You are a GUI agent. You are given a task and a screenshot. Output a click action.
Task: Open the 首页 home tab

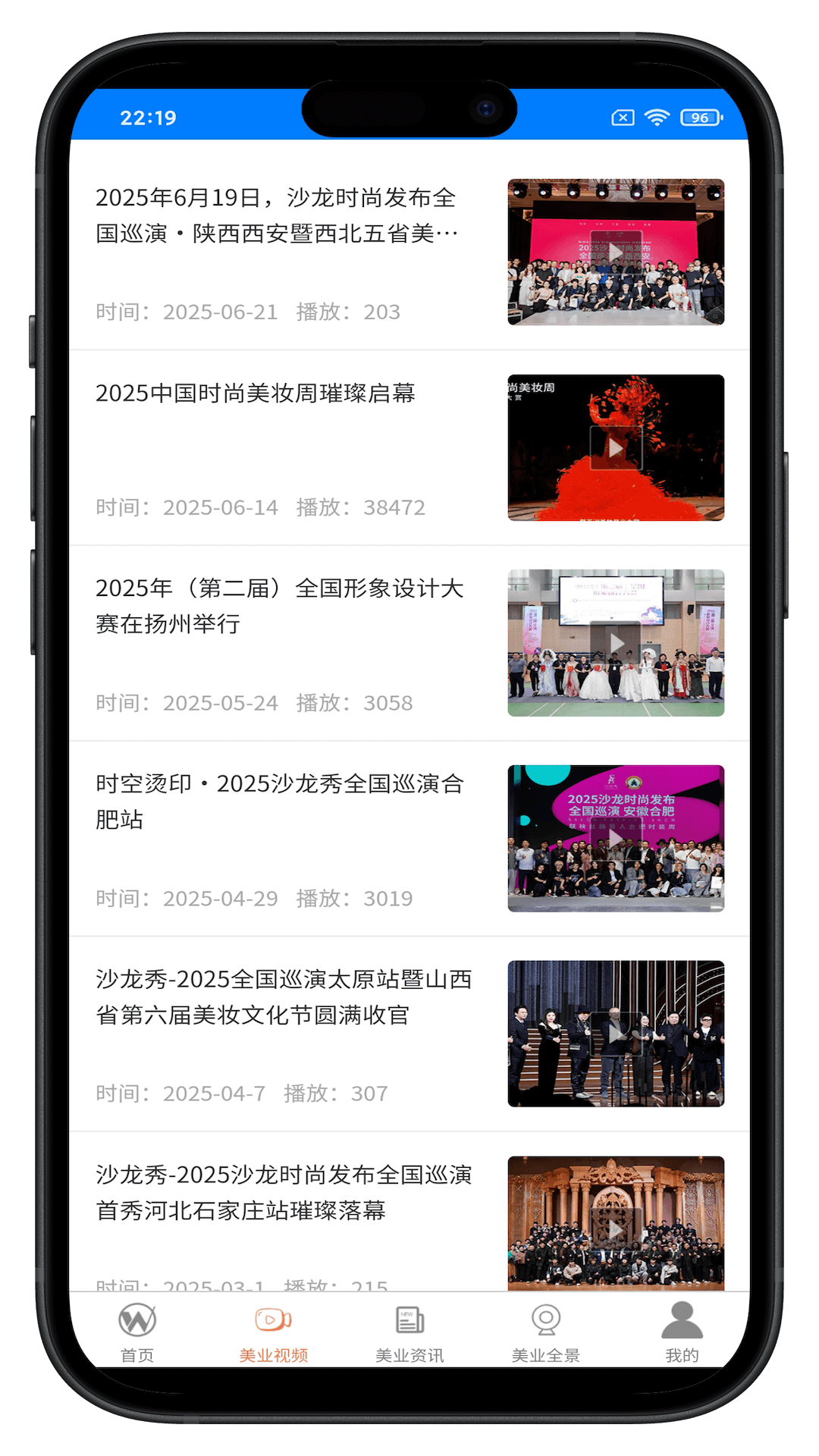(x=137, y=1332)
